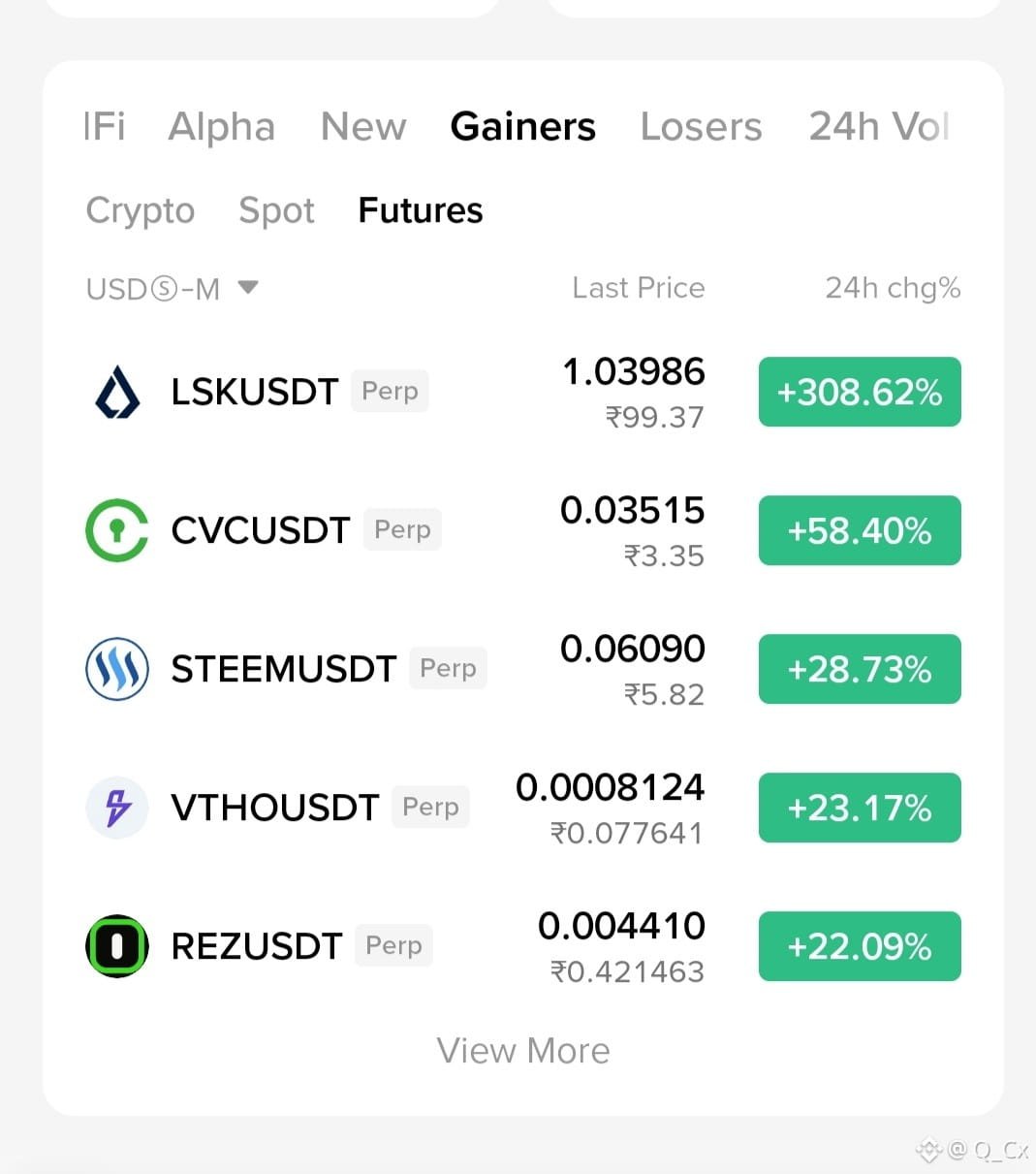Switch to the Losers tab

tap(702, 127)
